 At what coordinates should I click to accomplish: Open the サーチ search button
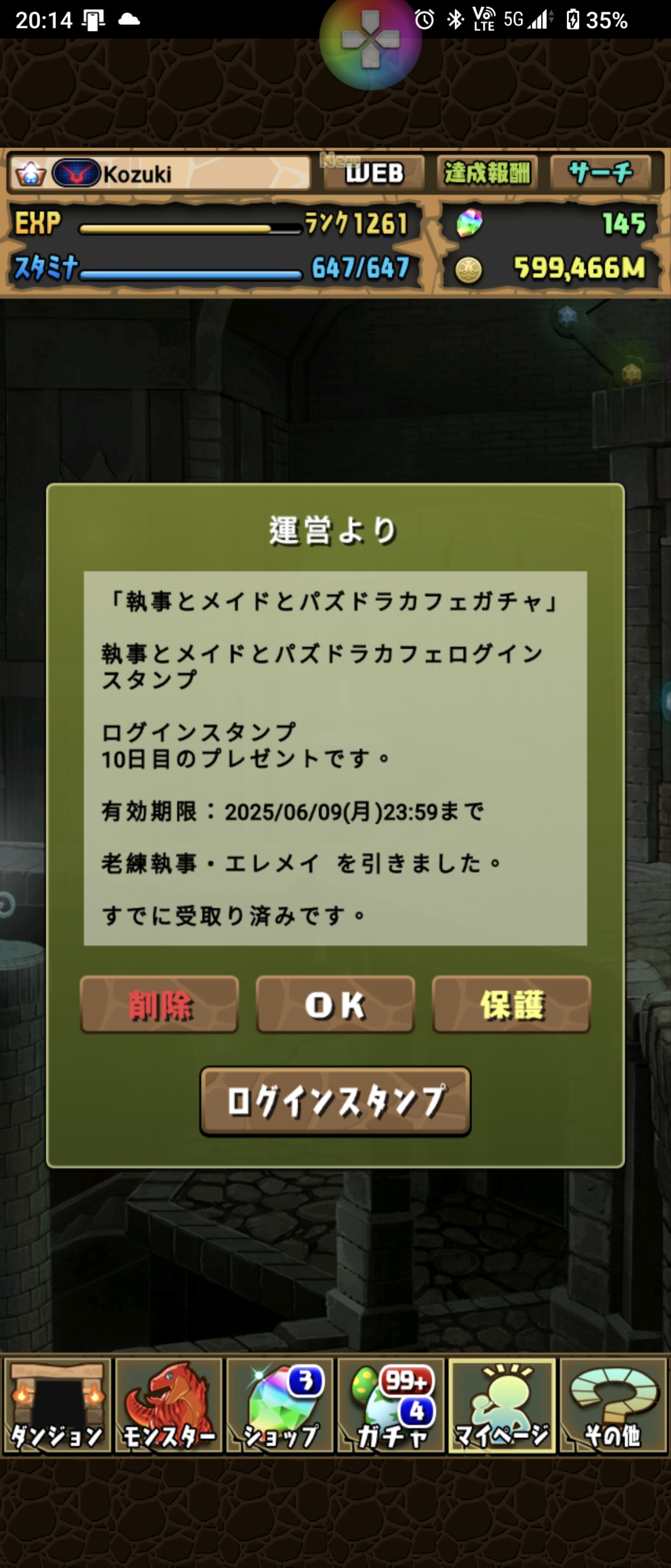(600, 174)
